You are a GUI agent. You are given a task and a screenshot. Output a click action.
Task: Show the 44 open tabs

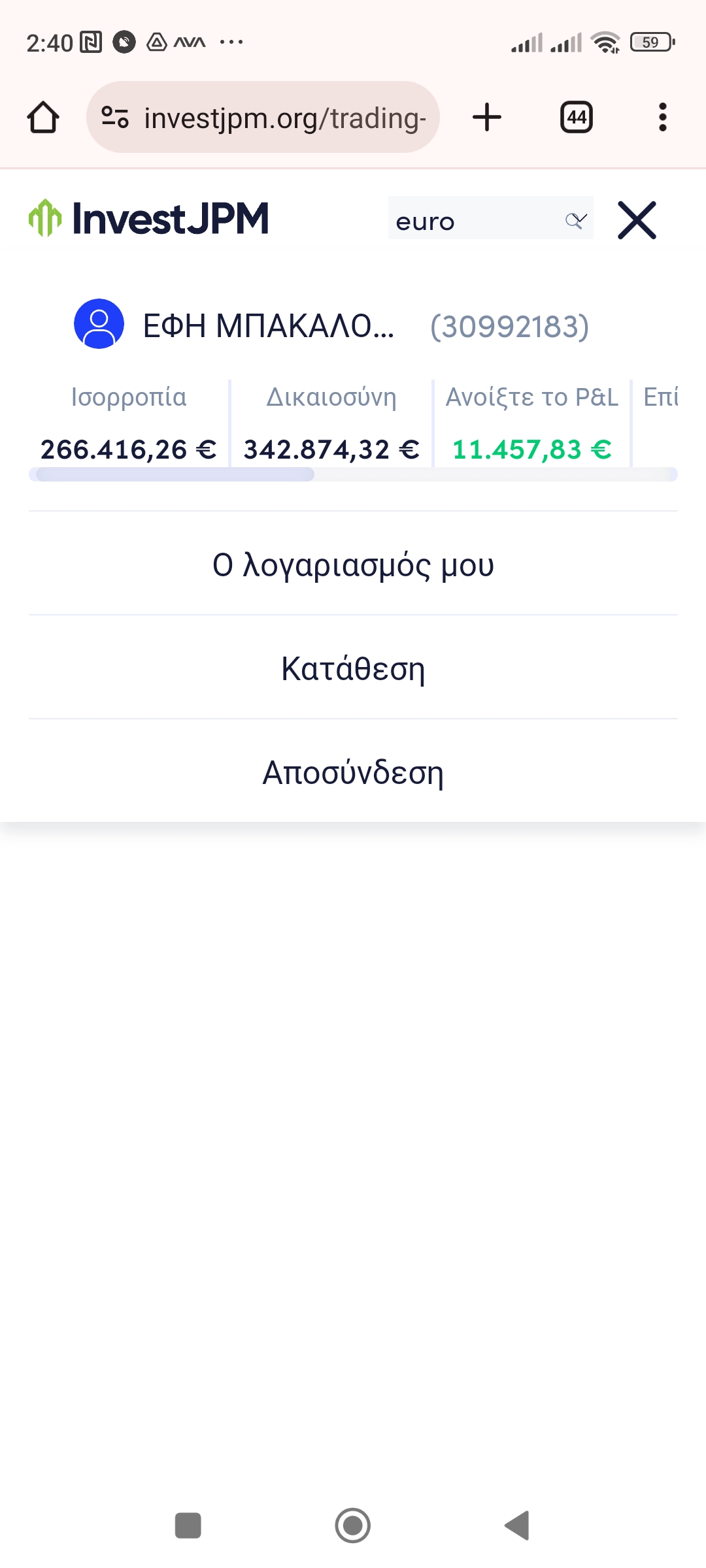577,118
